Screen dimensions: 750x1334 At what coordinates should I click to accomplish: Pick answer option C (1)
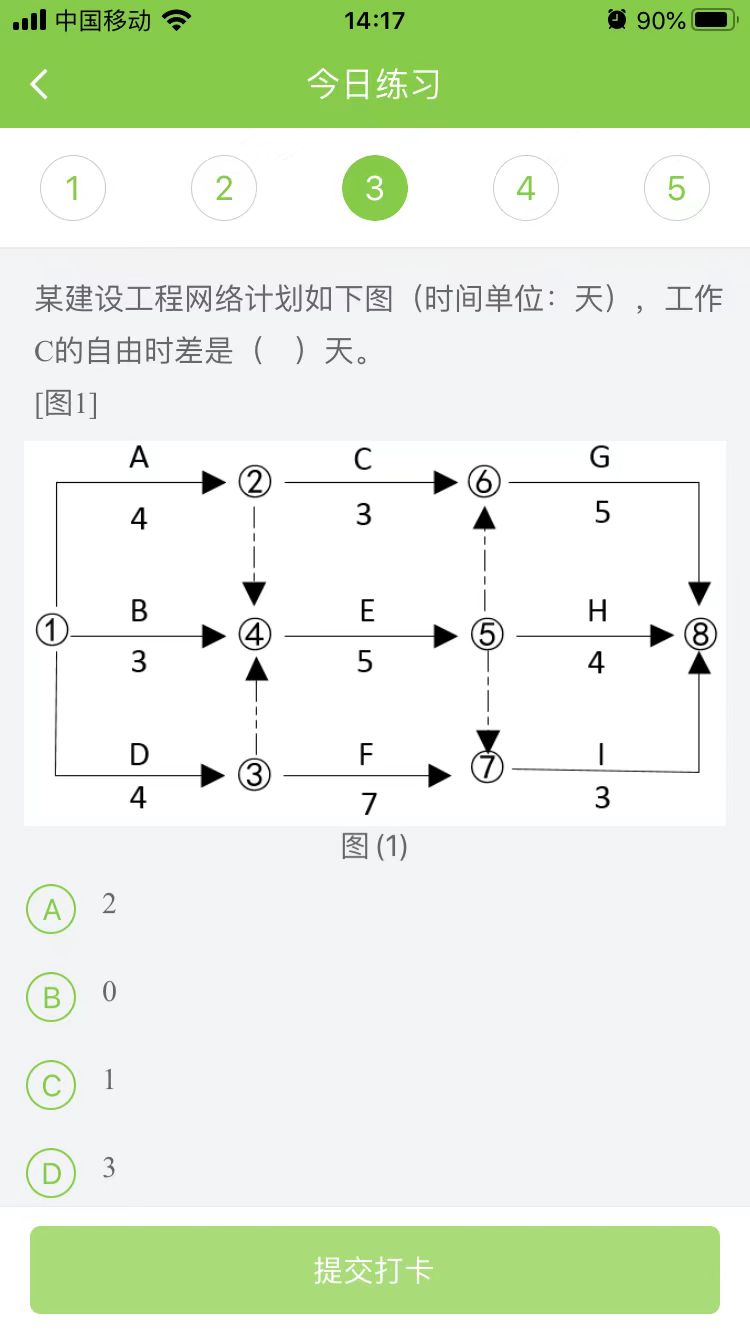[51, 1085]
